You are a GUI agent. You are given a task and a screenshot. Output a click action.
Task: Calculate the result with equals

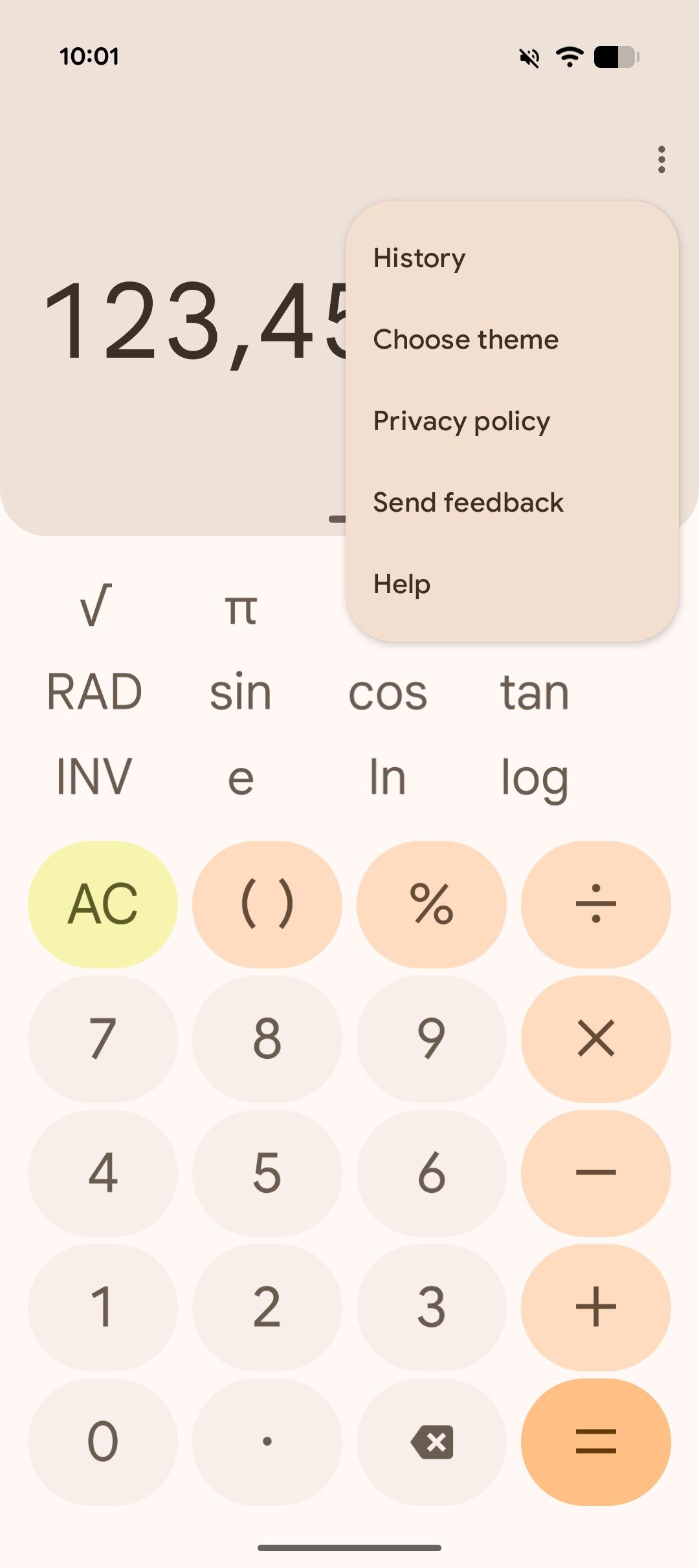(595, 1442)
